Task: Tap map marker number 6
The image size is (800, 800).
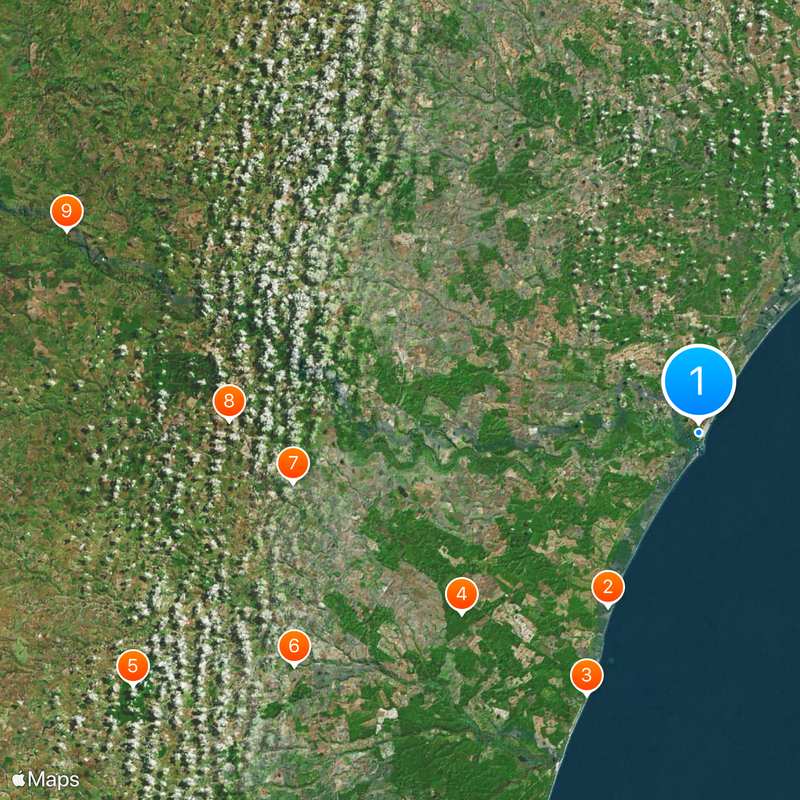Action: (x=294, y=646)
